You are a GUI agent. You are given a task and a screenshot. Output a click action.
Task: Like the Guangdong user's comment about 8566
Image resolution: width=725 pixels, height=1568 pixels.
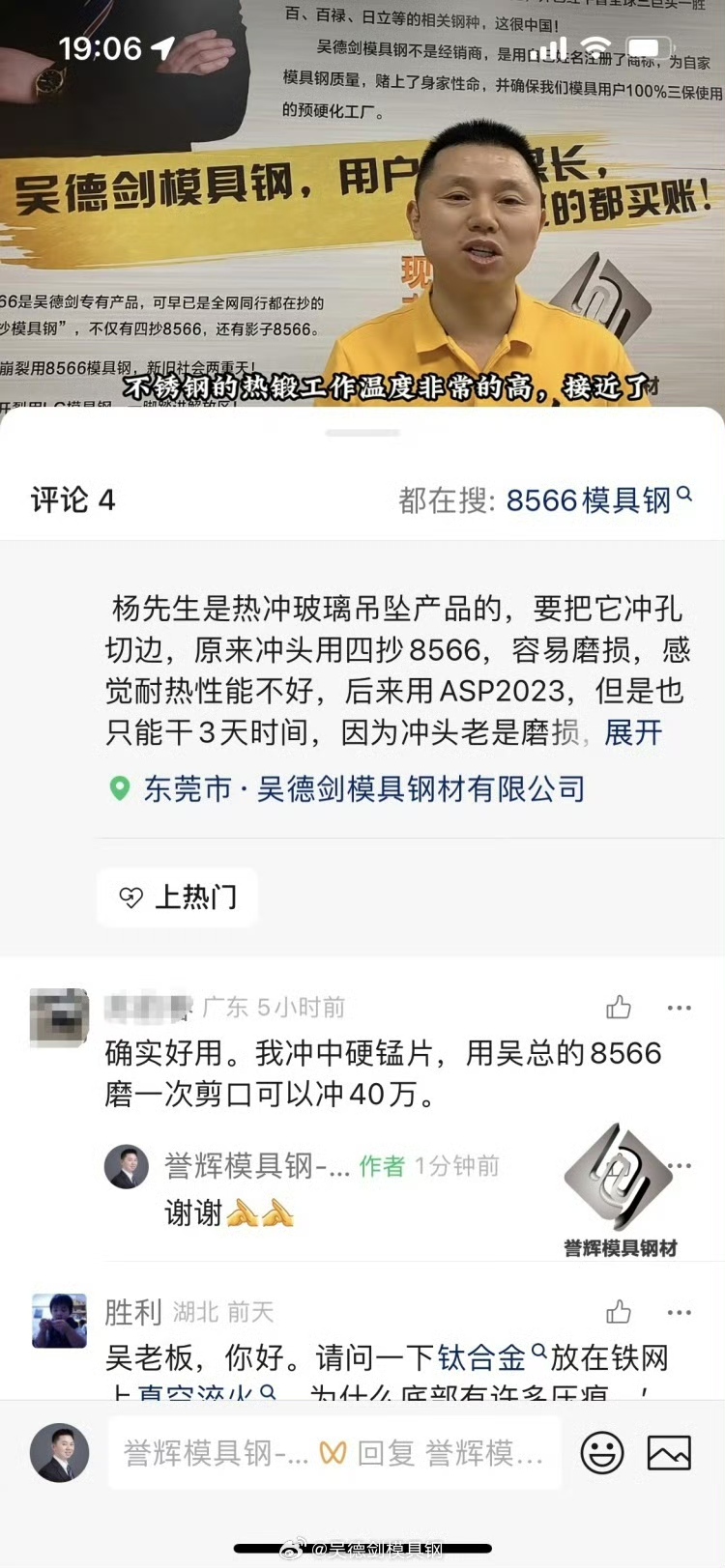[x=619, y=1008]
